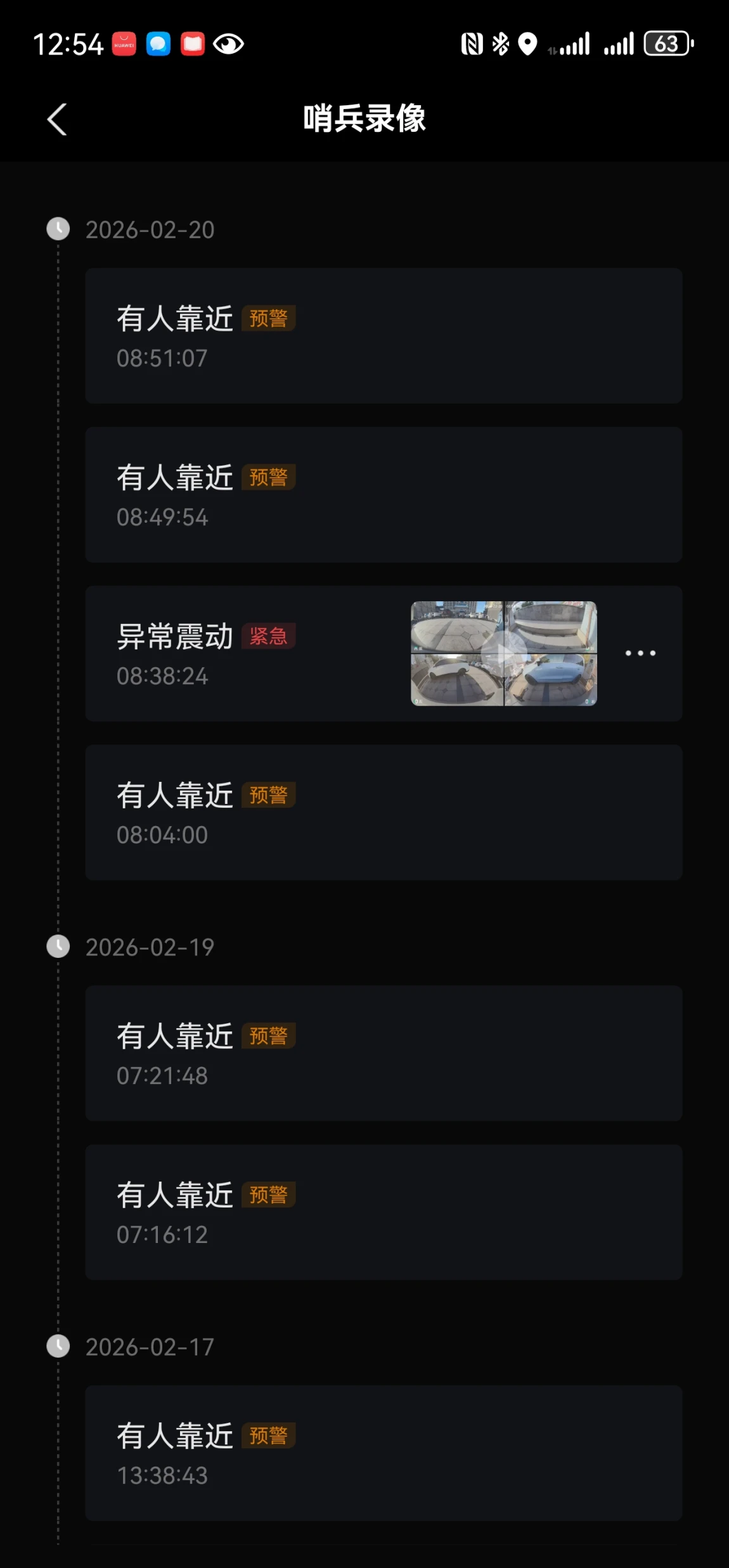Image resolution: width=729 pixels, height=1568 pixels.
Task: Open the 有人靠近 record at 08:49:54
Action: 383,495
